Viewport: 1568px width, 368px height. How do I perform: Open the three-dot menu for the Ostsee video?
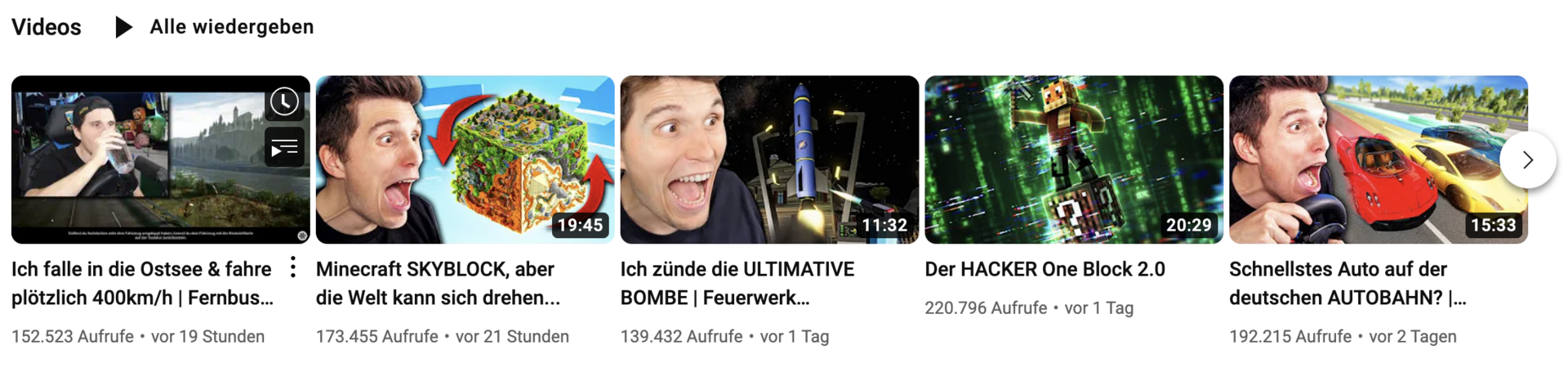(x=293, y=267)
